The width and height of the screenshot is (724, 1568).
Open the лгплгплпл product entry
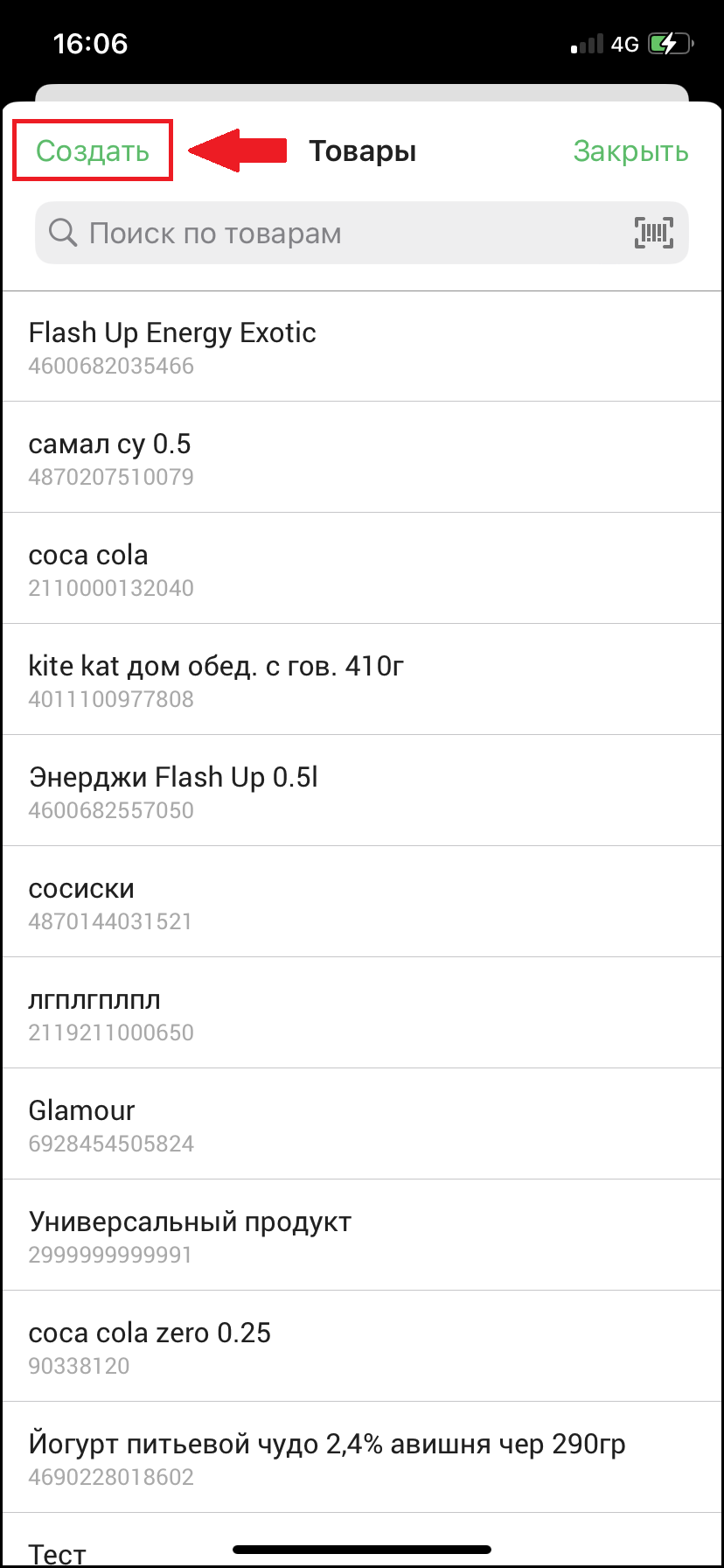pos(362,1013)
